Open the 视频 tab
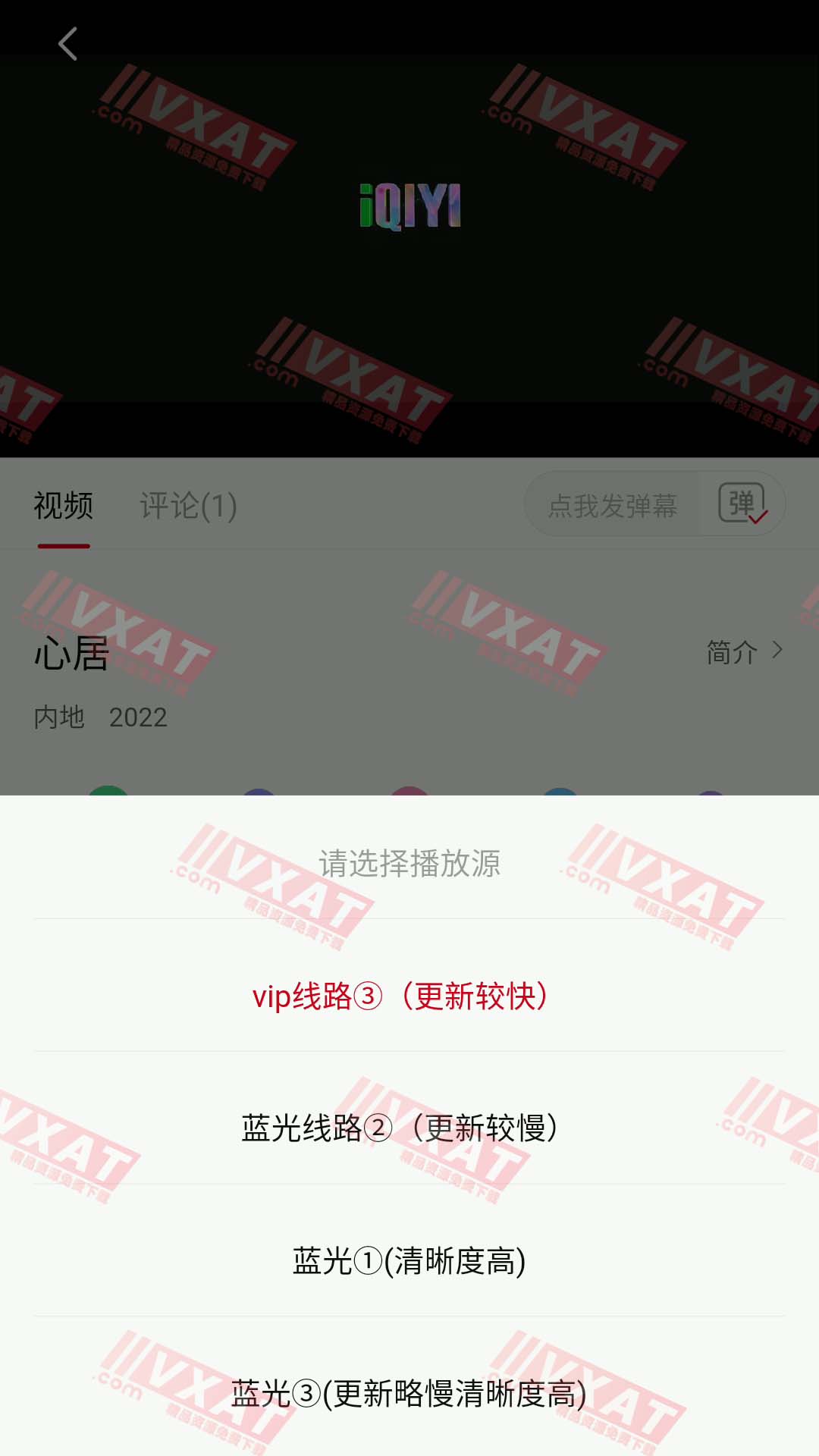Screen dimensions: 819x1456 tap(64, 506)
